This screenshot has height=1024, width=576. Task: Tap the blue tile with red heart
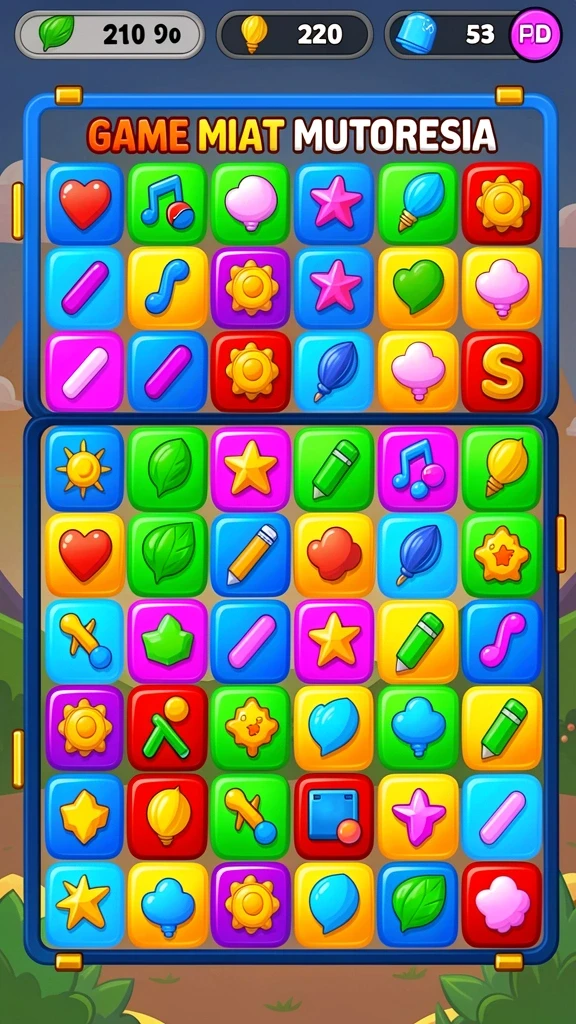pyautogui.click(x=84, y=204)
